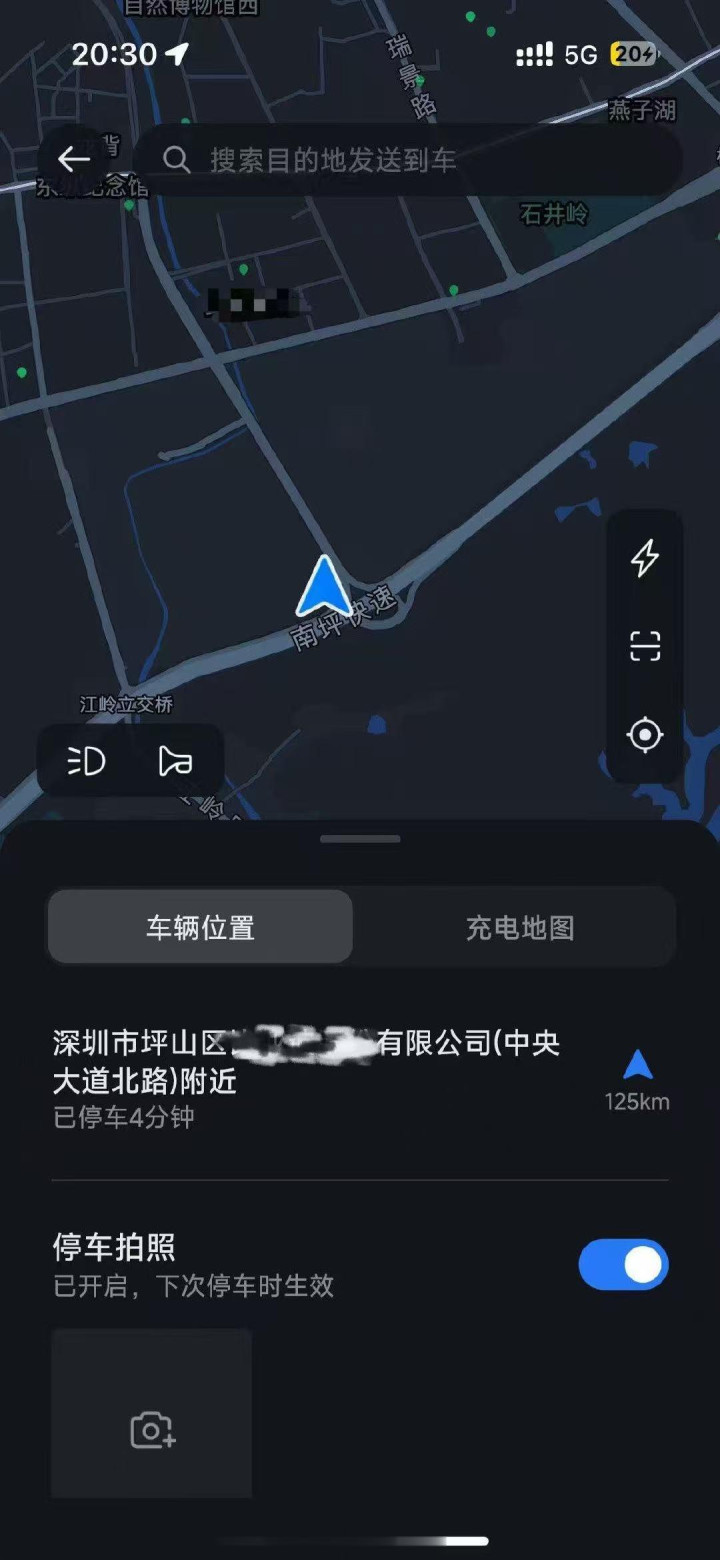Go back with the top-left arrow

[74, 159]
